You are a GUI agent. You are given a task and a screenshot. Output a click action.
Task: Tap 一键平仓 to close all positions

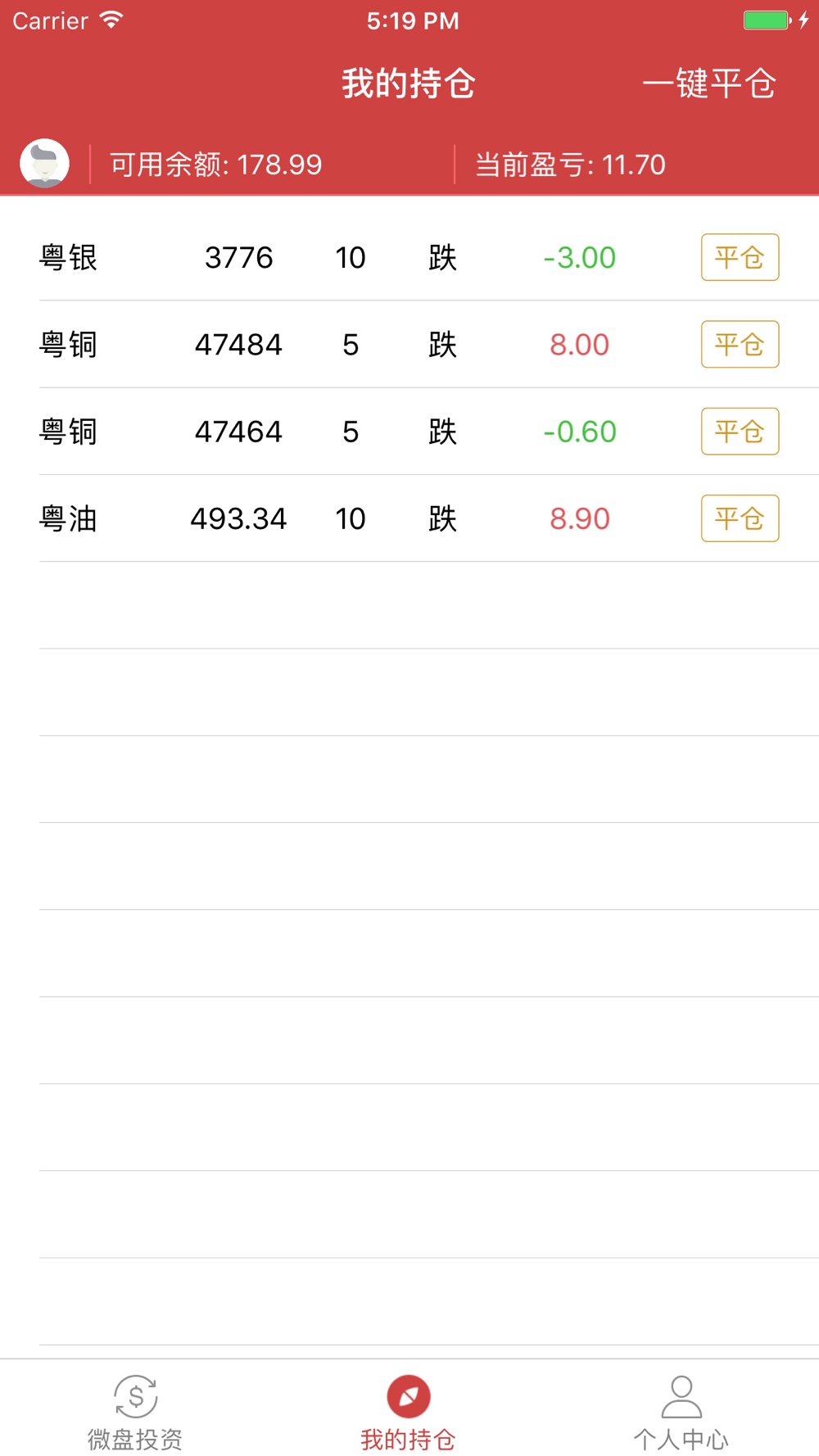(x=708, y=84)
